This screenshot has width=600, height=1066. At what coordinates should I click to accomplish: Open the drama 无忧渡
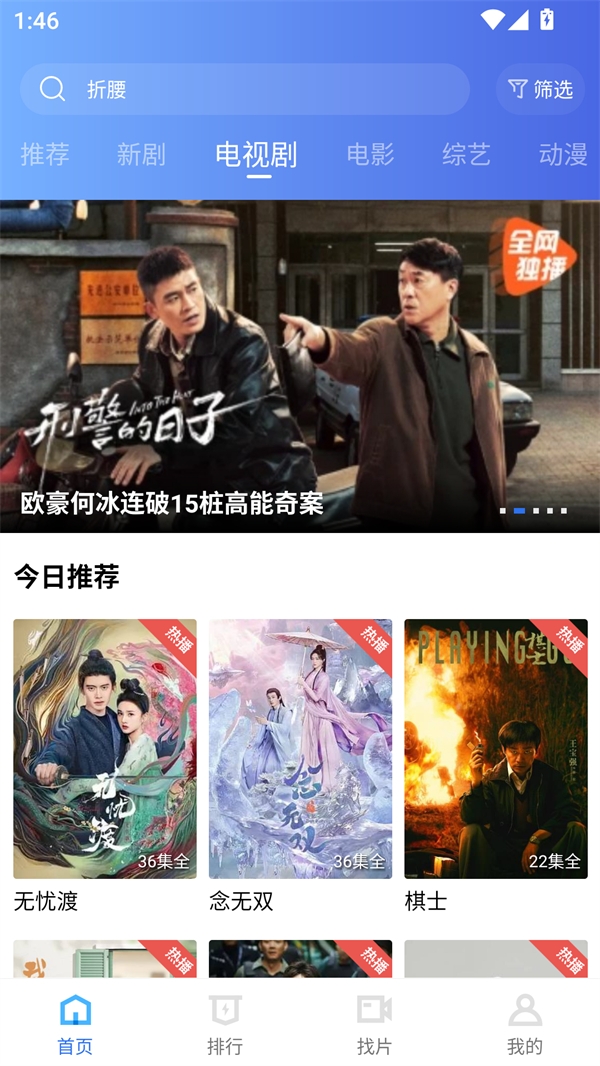pyautogui.click(x=105, y=749)
